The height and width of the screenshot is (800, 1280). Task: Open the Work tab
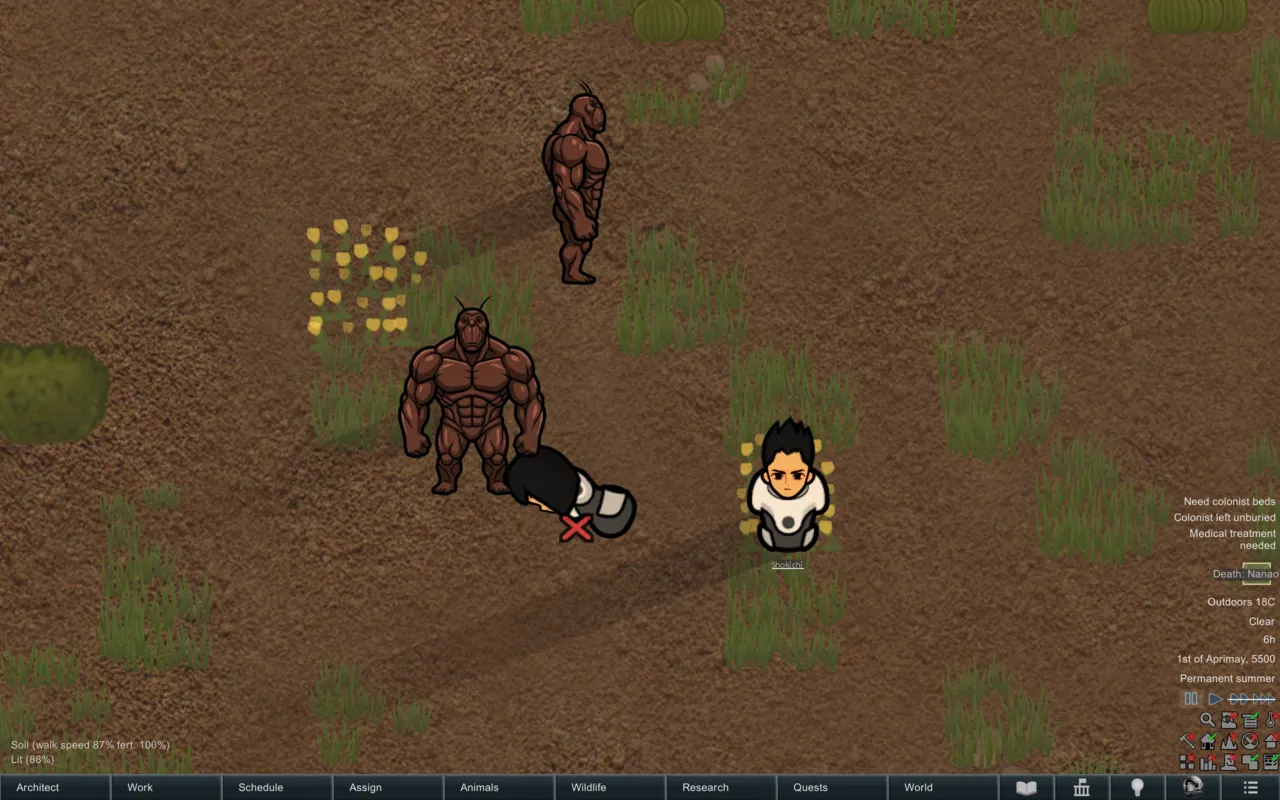[x=166, y=787]
